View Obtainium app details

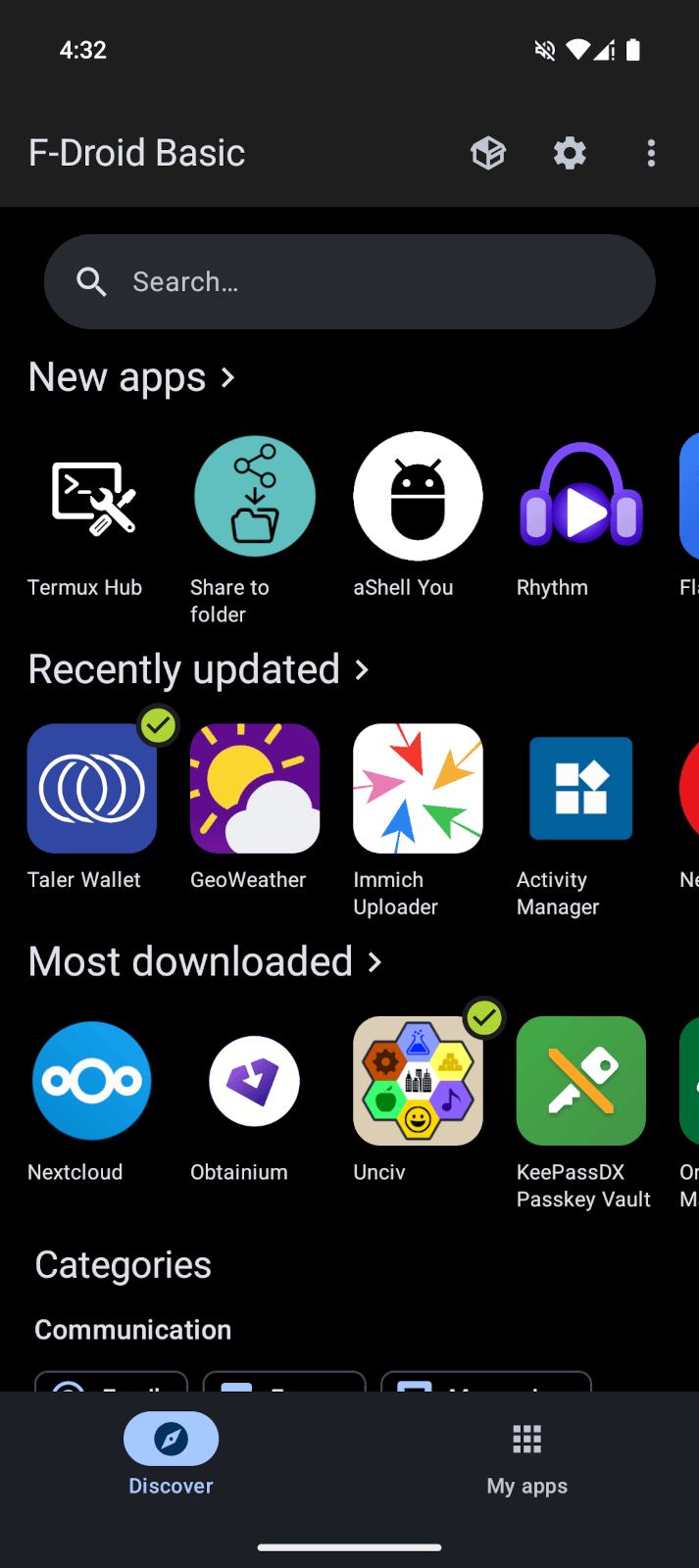coord(255,1081)
